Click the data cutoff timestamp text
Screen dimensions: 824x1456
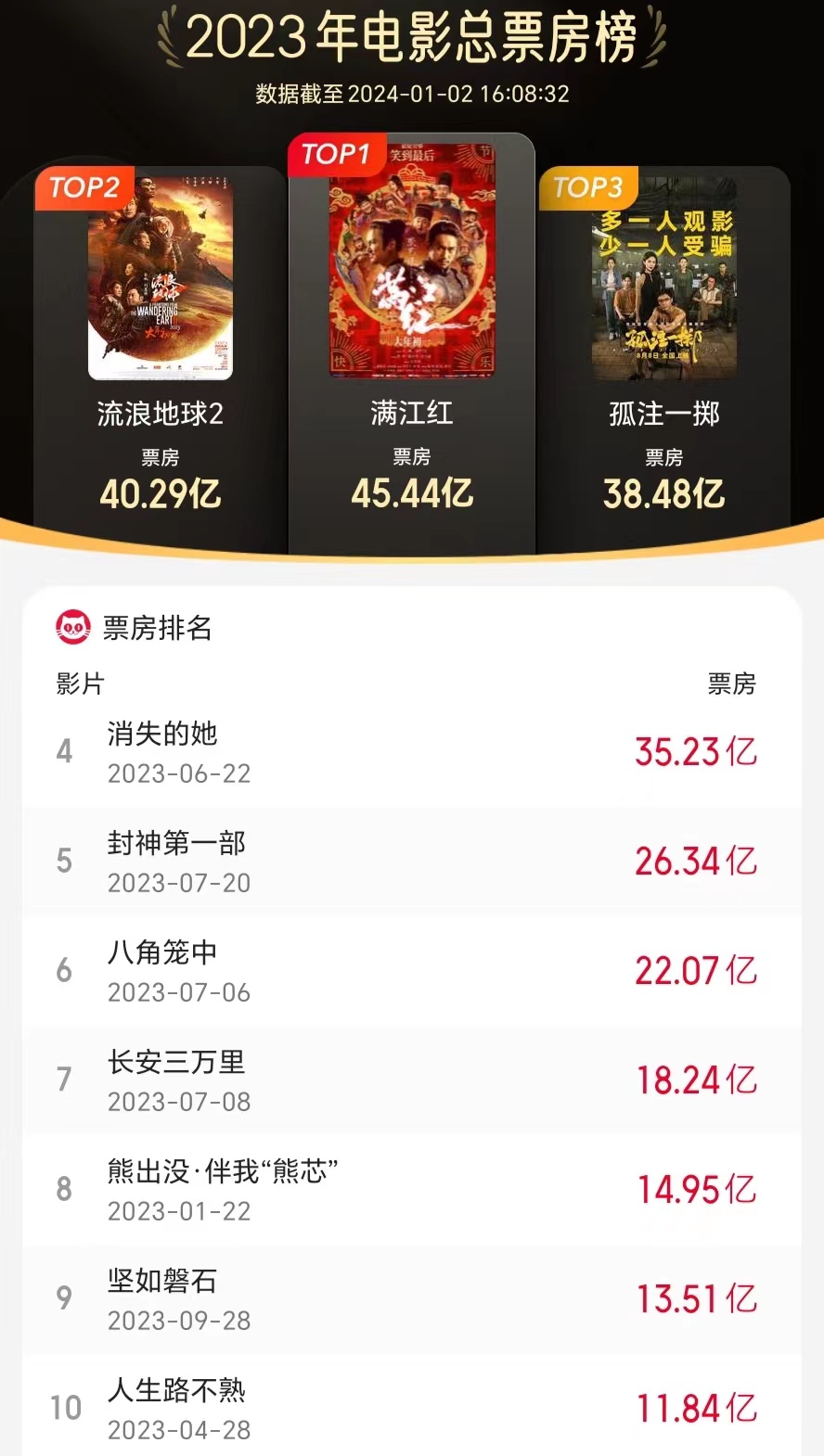click(x=412, y=93)
